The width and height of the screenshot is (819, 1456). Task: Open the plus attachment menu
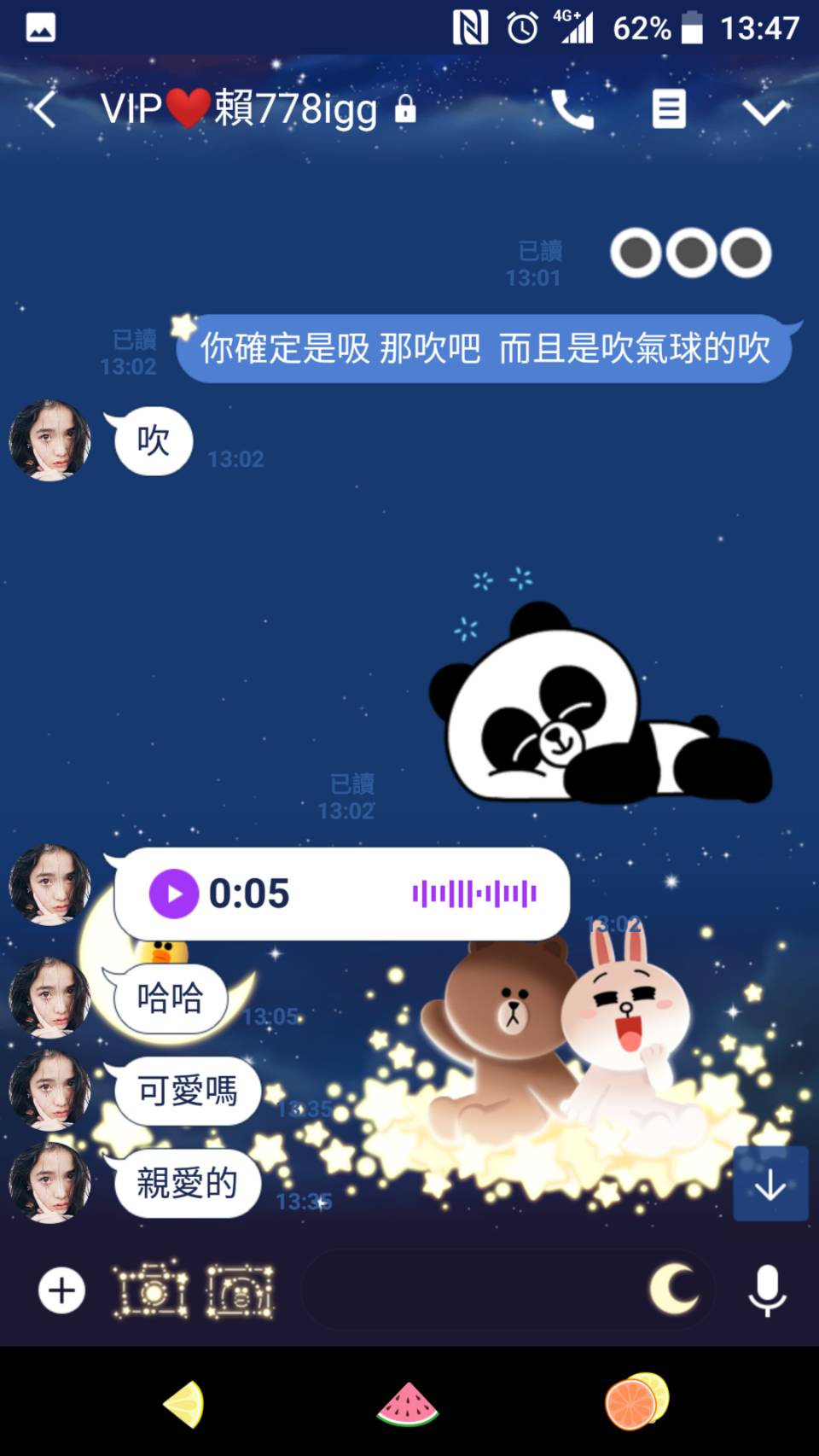click(x=62, y=1290)
